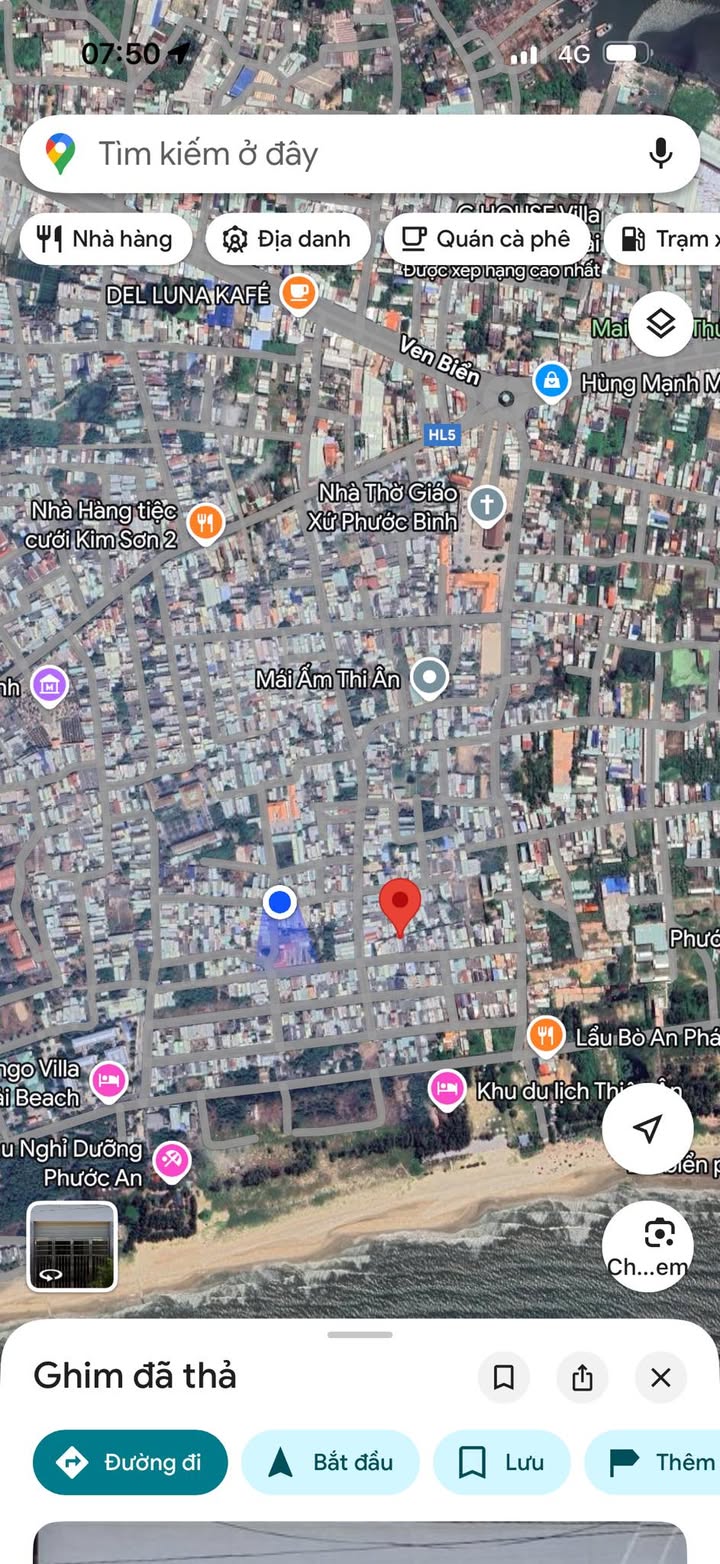
Task: Select the Mái Ấm Thi Ân marker
Action: (x=430, y=677)
